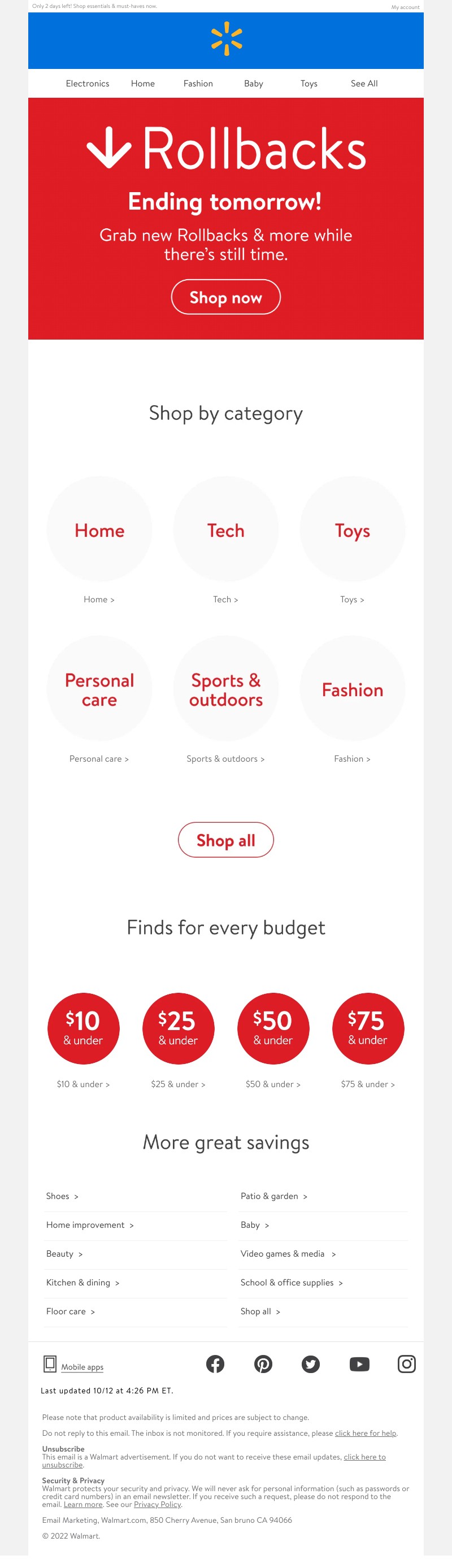Tap the Shop all button
Image resolution: width=452 pixels, height=1568 pixels.
pyautogui.click(x=225, y=840)
